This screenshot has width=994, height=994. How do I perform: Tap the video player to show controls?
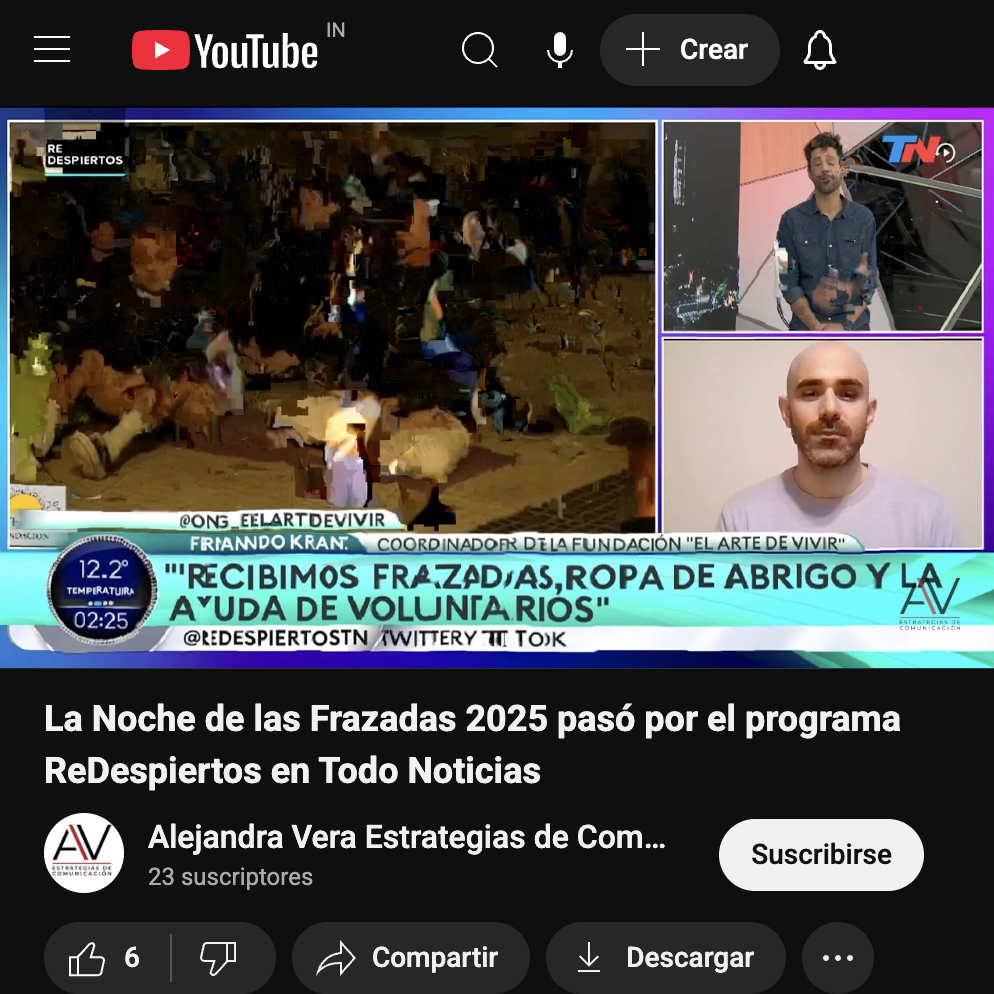pyautogui.click(x=497, y=387)
